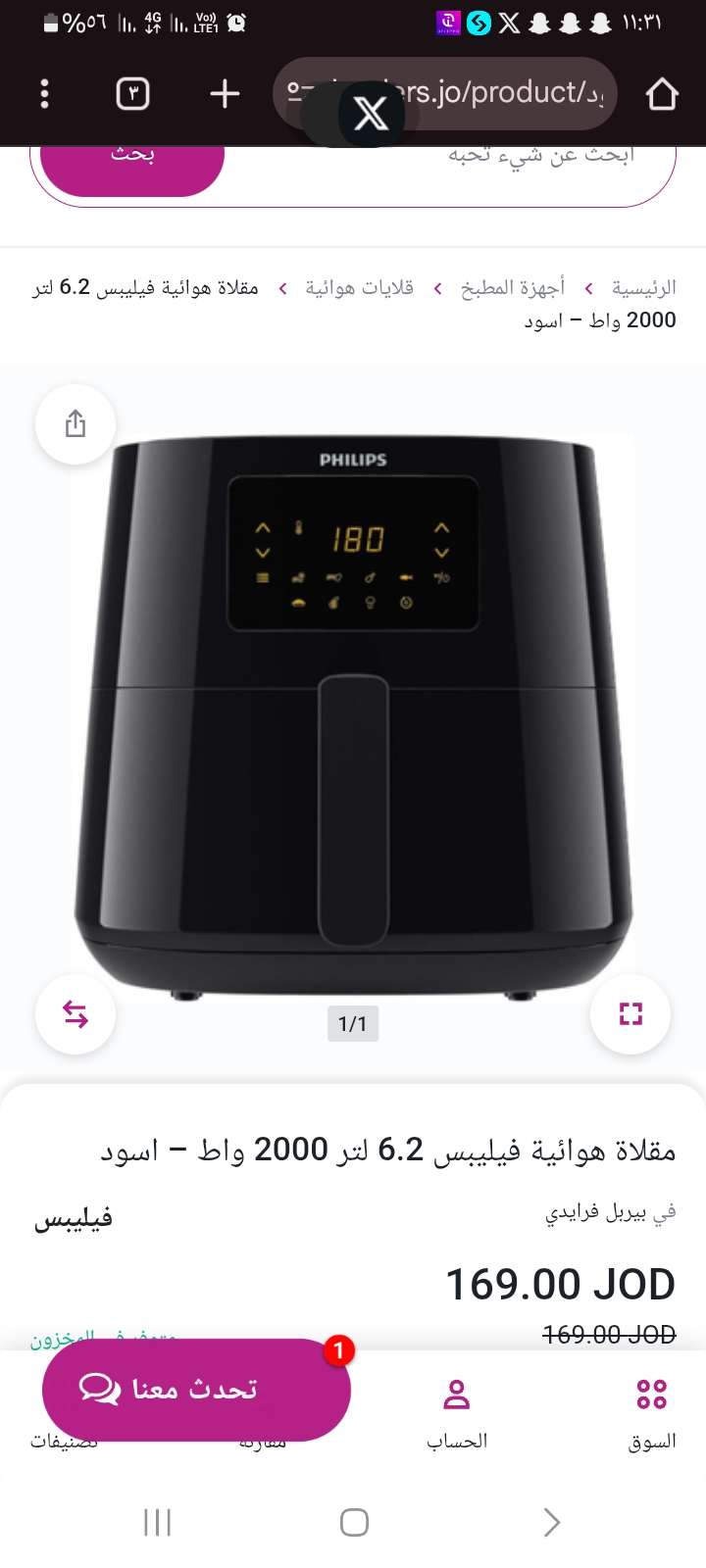Share this Philips air fryer product
706x1568 pixels.
(76, 423)
